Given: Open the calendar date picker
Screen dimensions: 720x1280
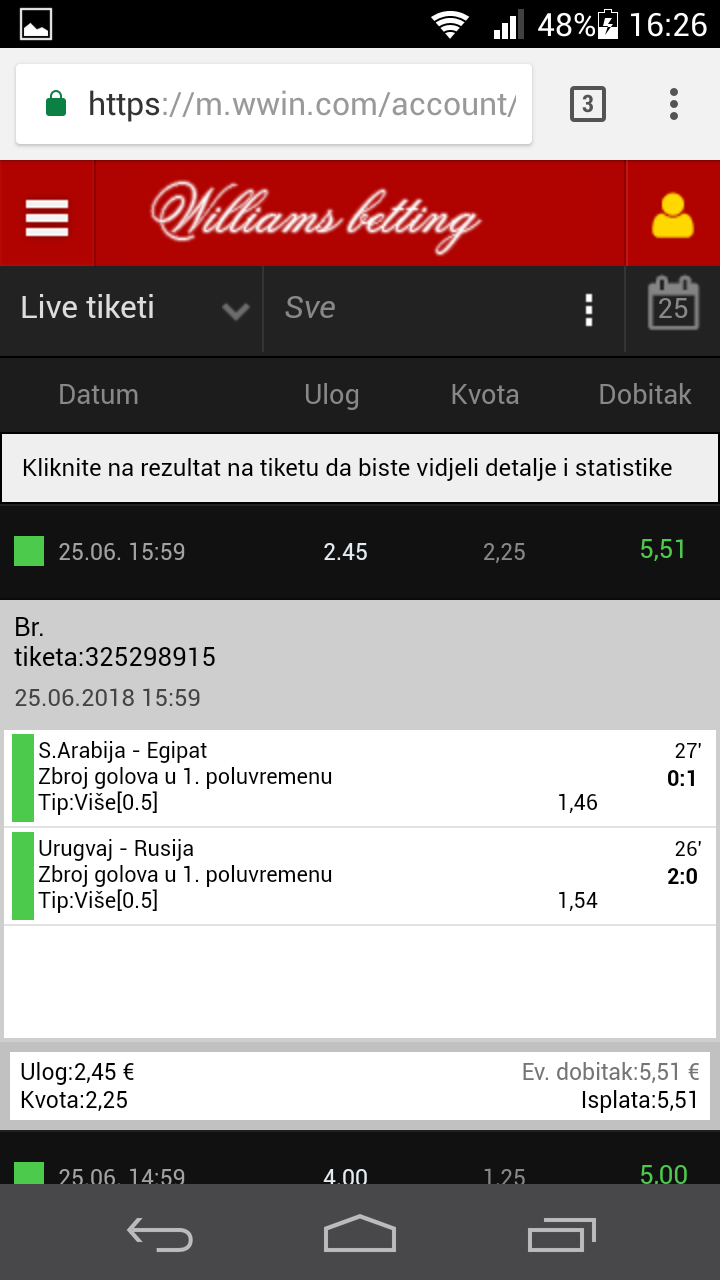Looking at the screenshot, I should 673,305.
